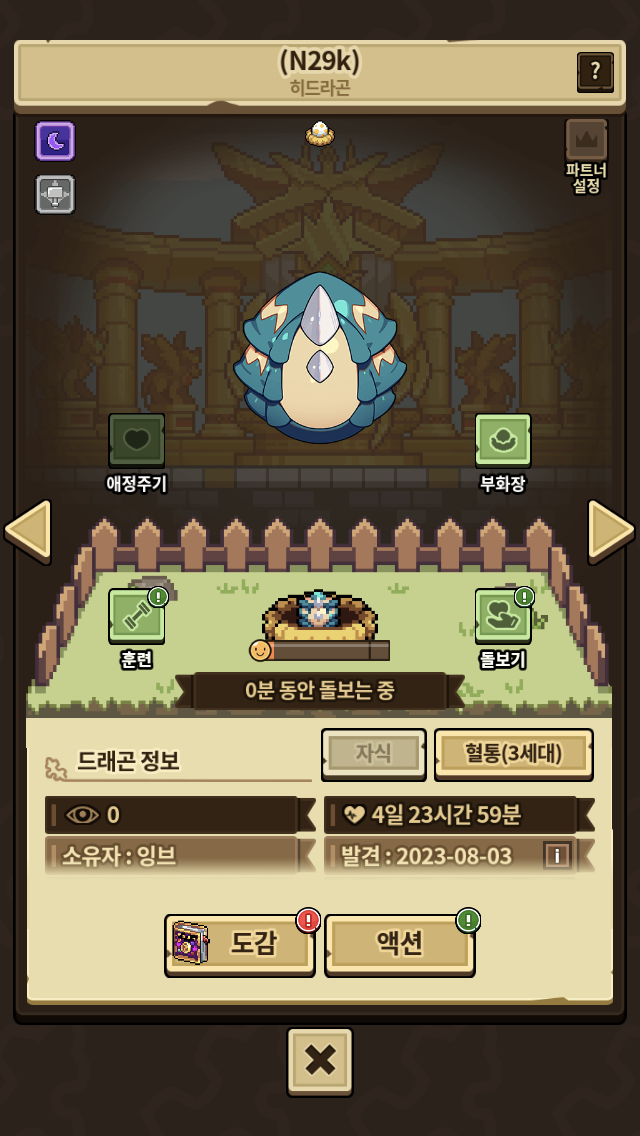Tap the 자식 offspring button
Viewport: 640px width, 1136px height.
click(x=373, y=754)
